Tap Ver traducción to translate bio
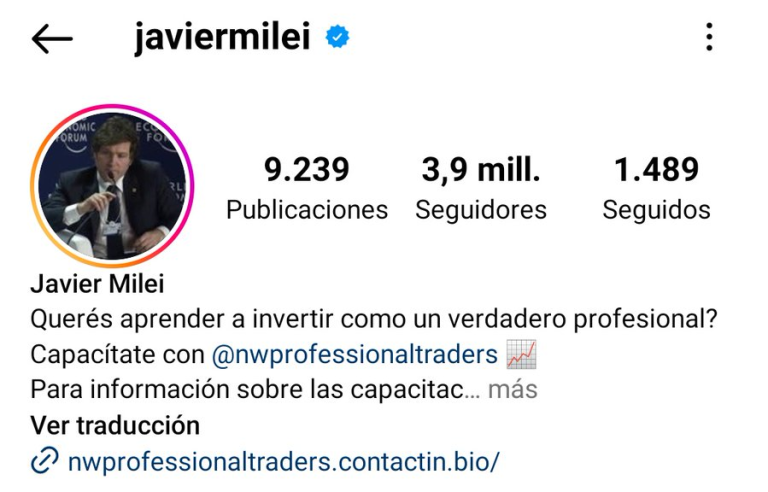Image resolution: width=768 pixels, height=492 pixels. 115,425
